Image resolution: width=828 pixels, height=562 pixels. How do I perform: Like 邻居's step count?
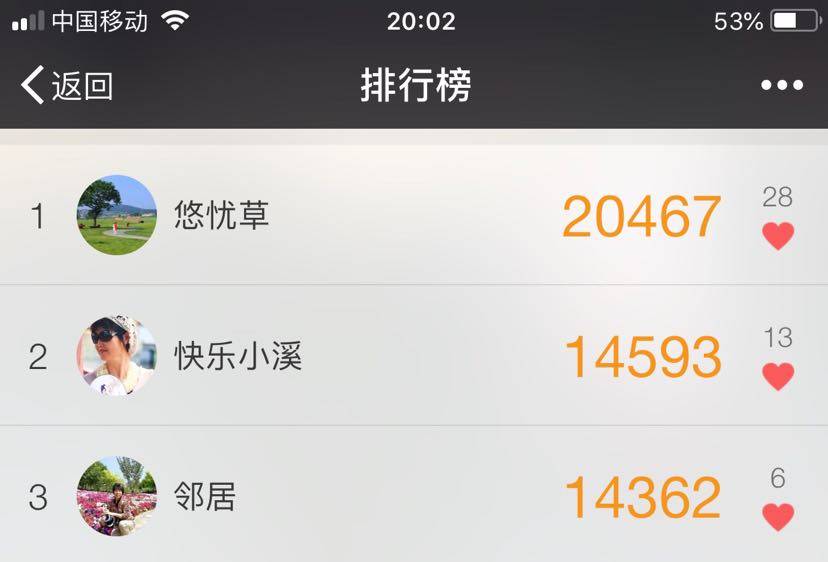(x=777, y=516)
